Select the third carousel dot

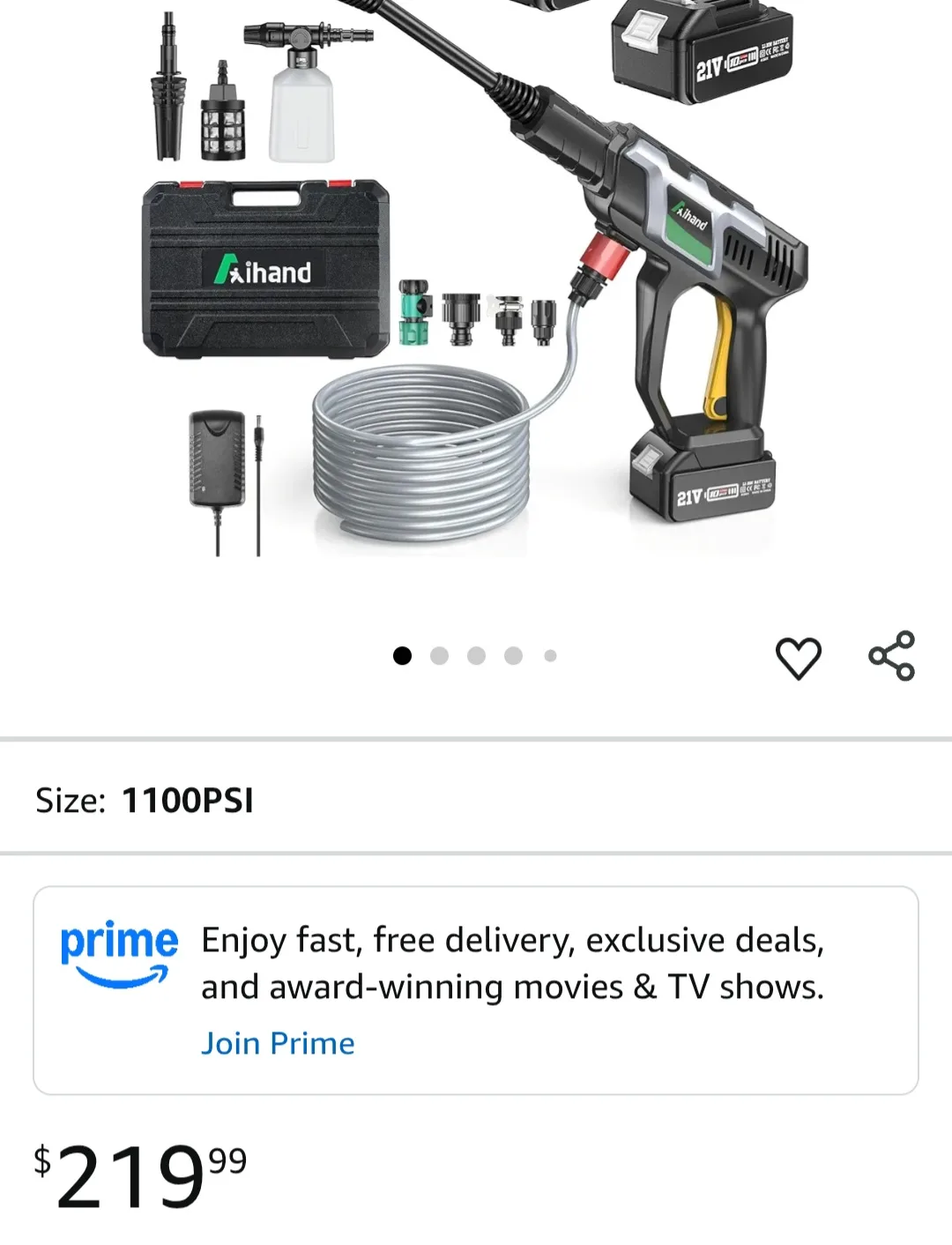tap(477, 655)
